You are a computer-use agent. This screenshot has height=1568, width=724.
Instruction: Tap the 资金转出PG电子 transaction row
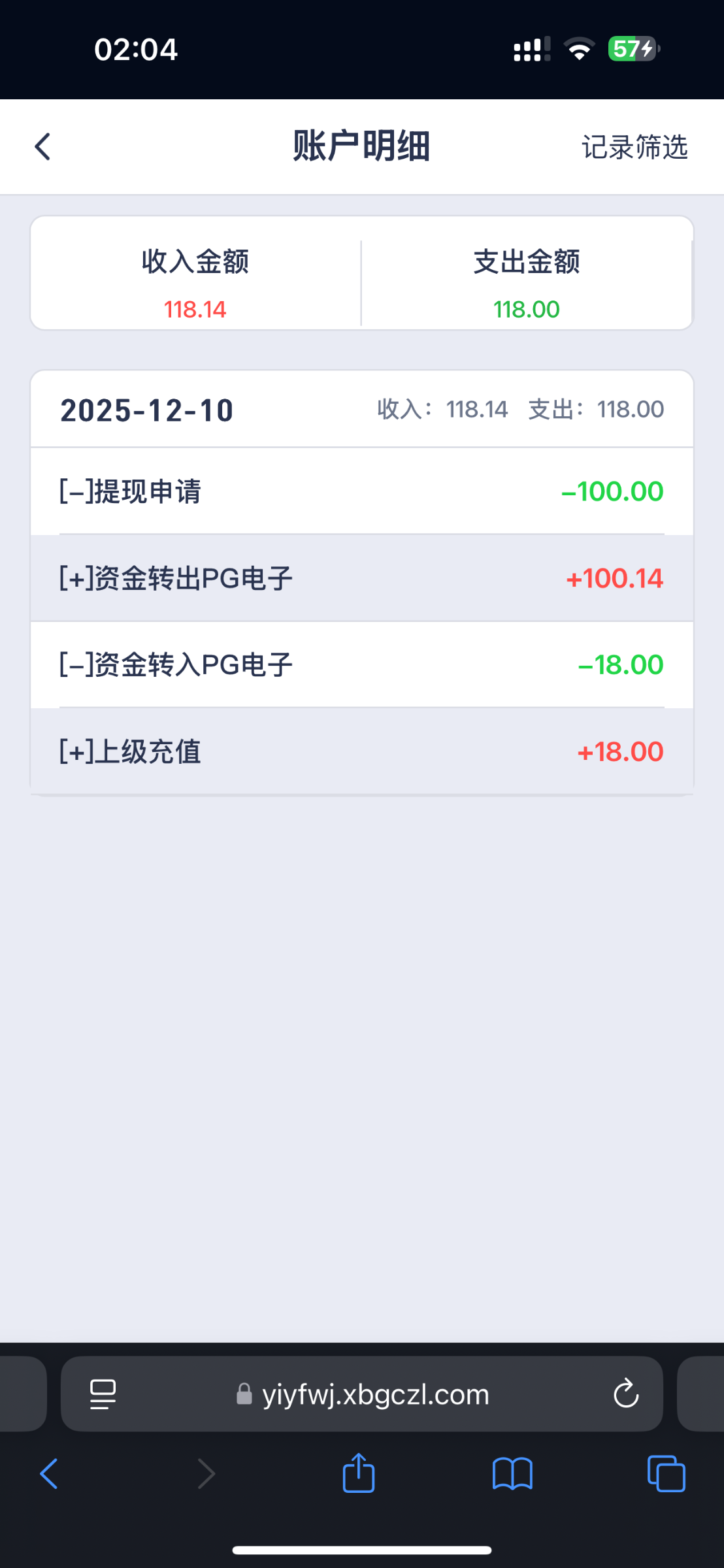tap(361, 578)
